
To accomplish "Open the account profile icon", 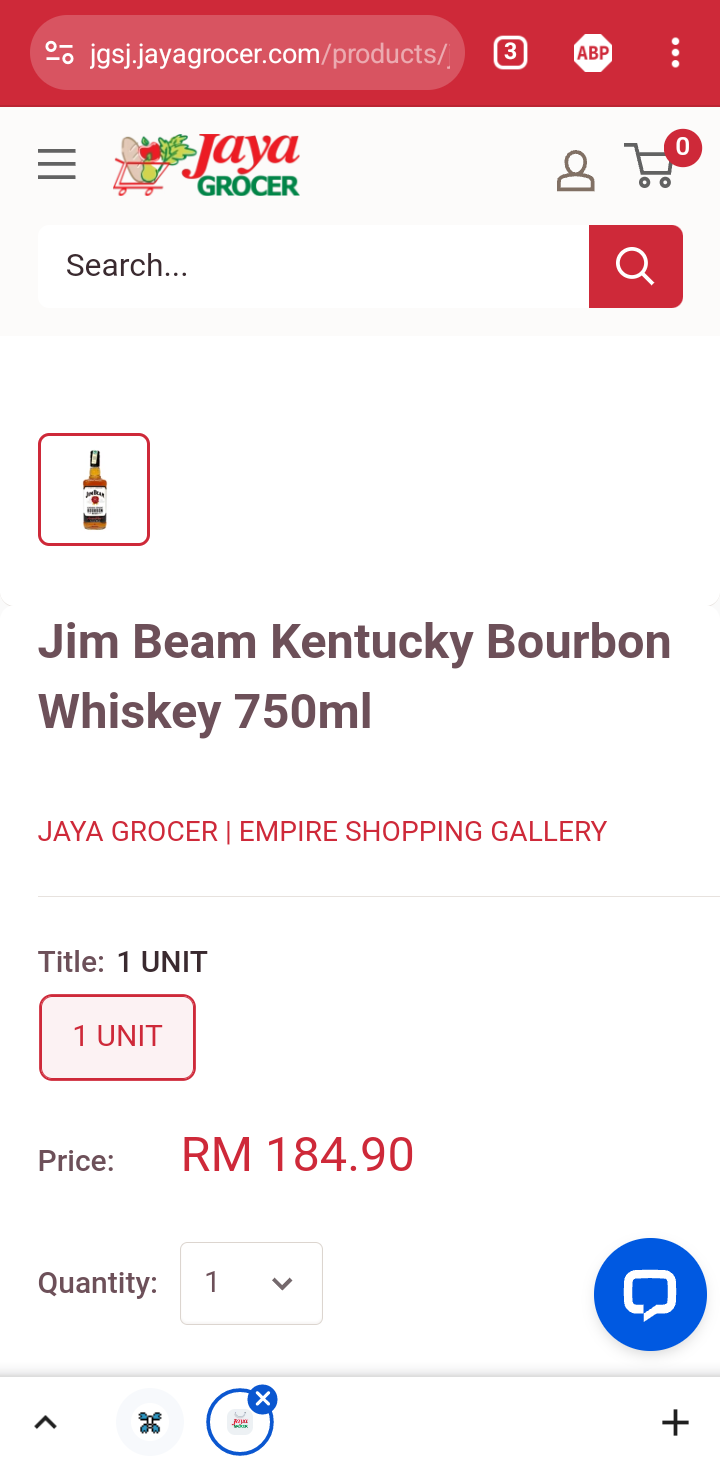I will point(575,170).
